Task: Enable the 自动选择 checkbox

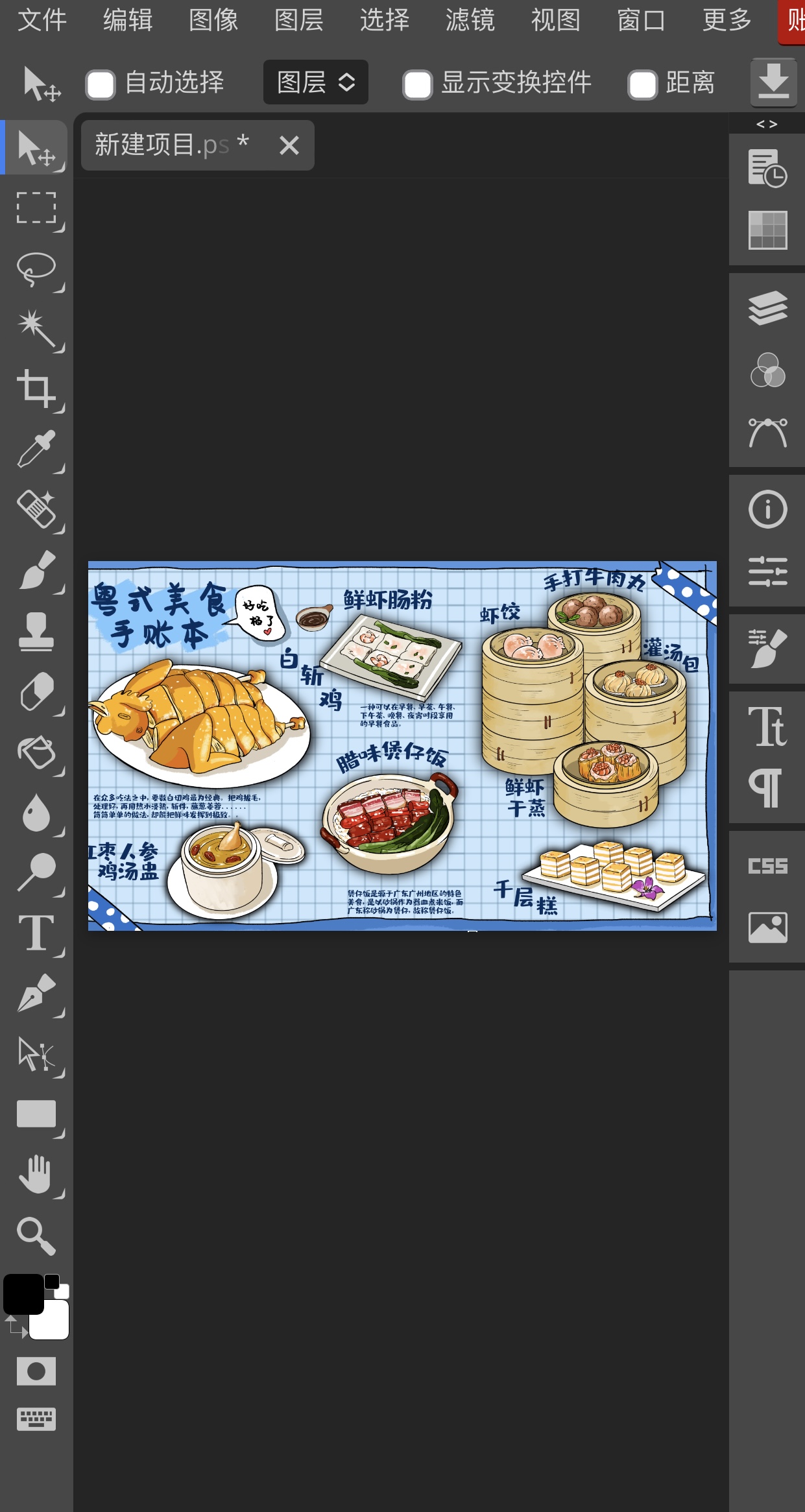Action: [101, 84]
